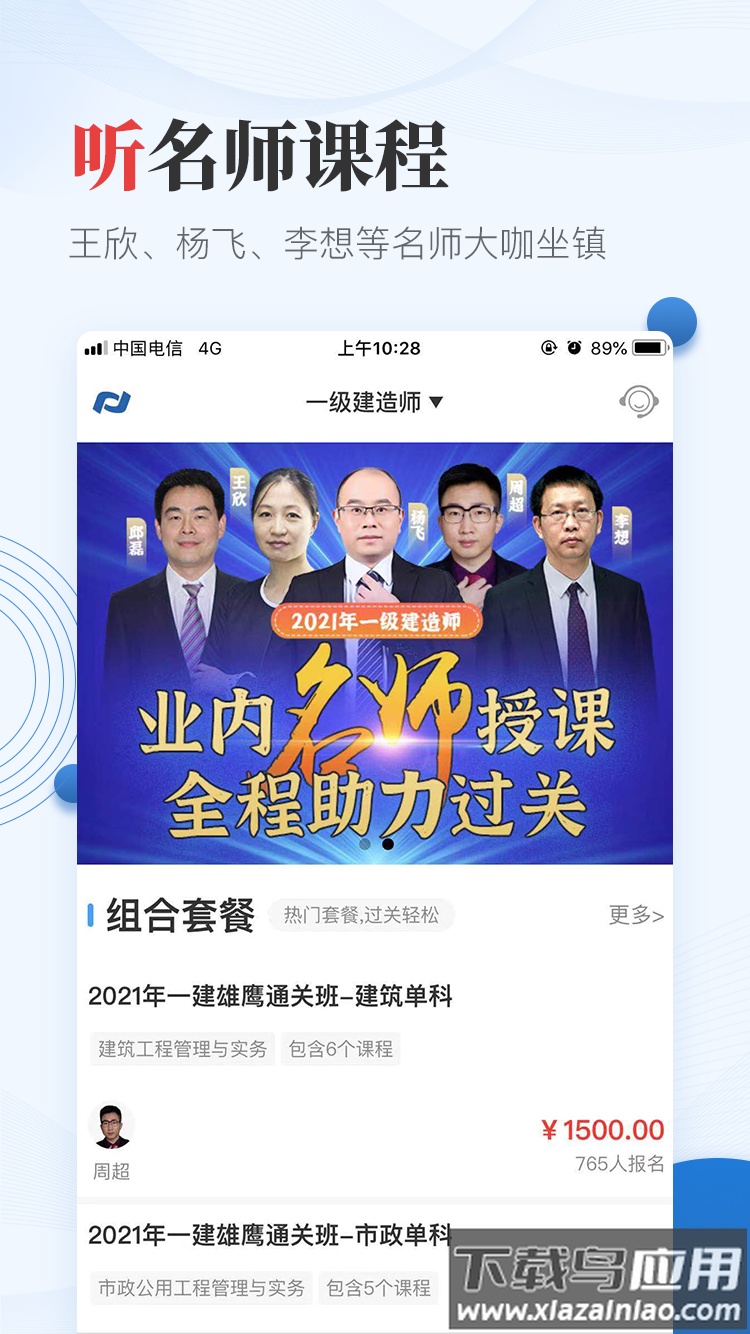Select the second carousel indicator dot
The height and width of the screenshot is (1334, 750).
pos(388,845)
